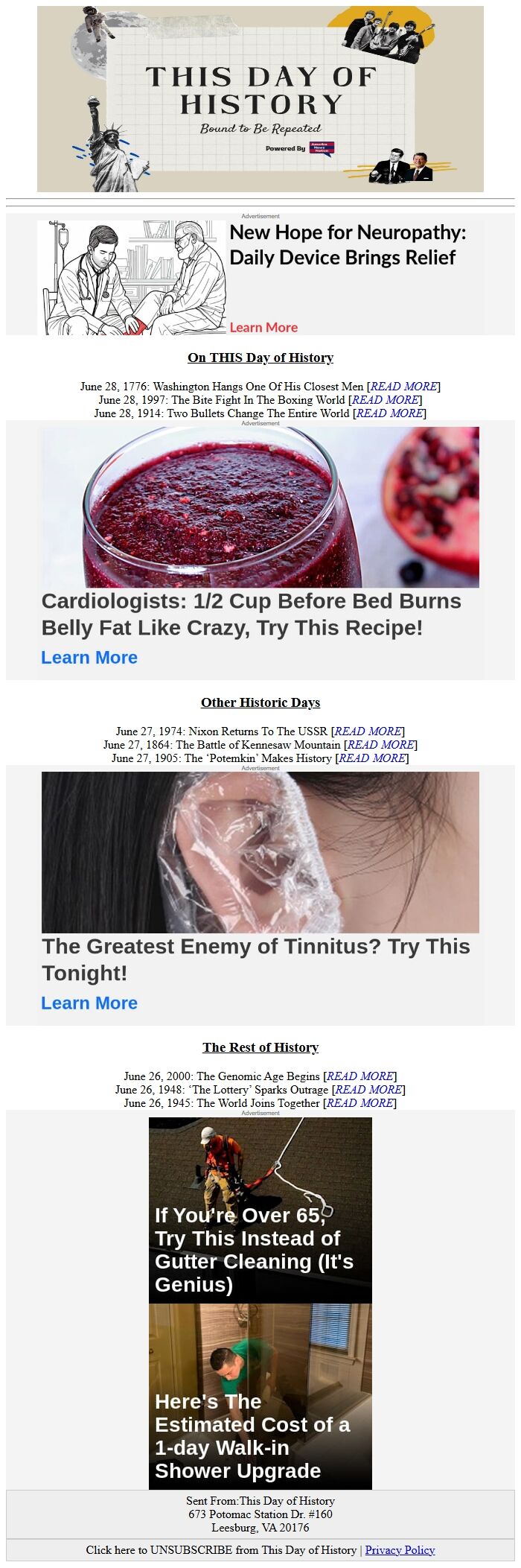Open READ MORE for Potemkin Makes History
Screen dimensions: 521x1568
(x=372, y=758)
